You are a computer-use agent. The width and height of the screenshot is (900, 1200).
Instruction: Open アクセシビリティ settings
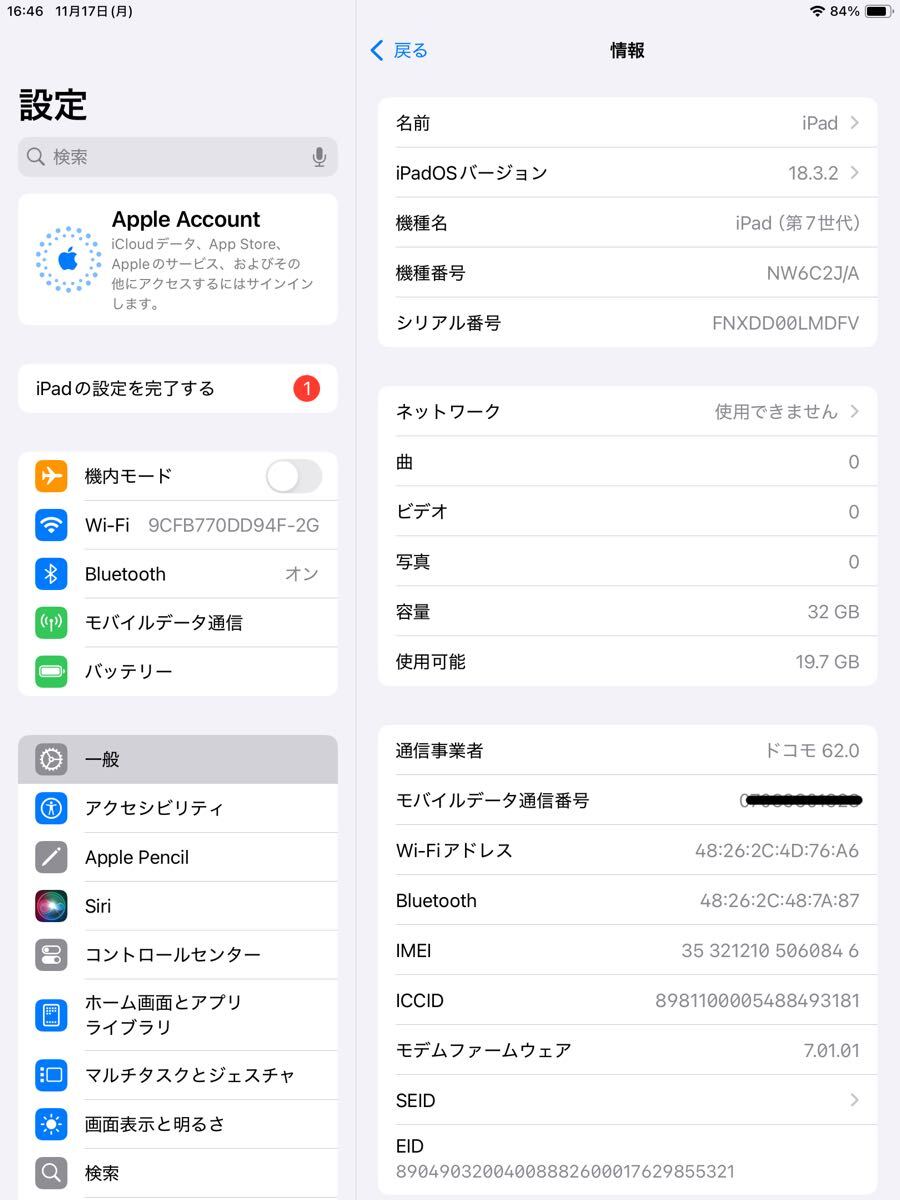pos(178,808)
